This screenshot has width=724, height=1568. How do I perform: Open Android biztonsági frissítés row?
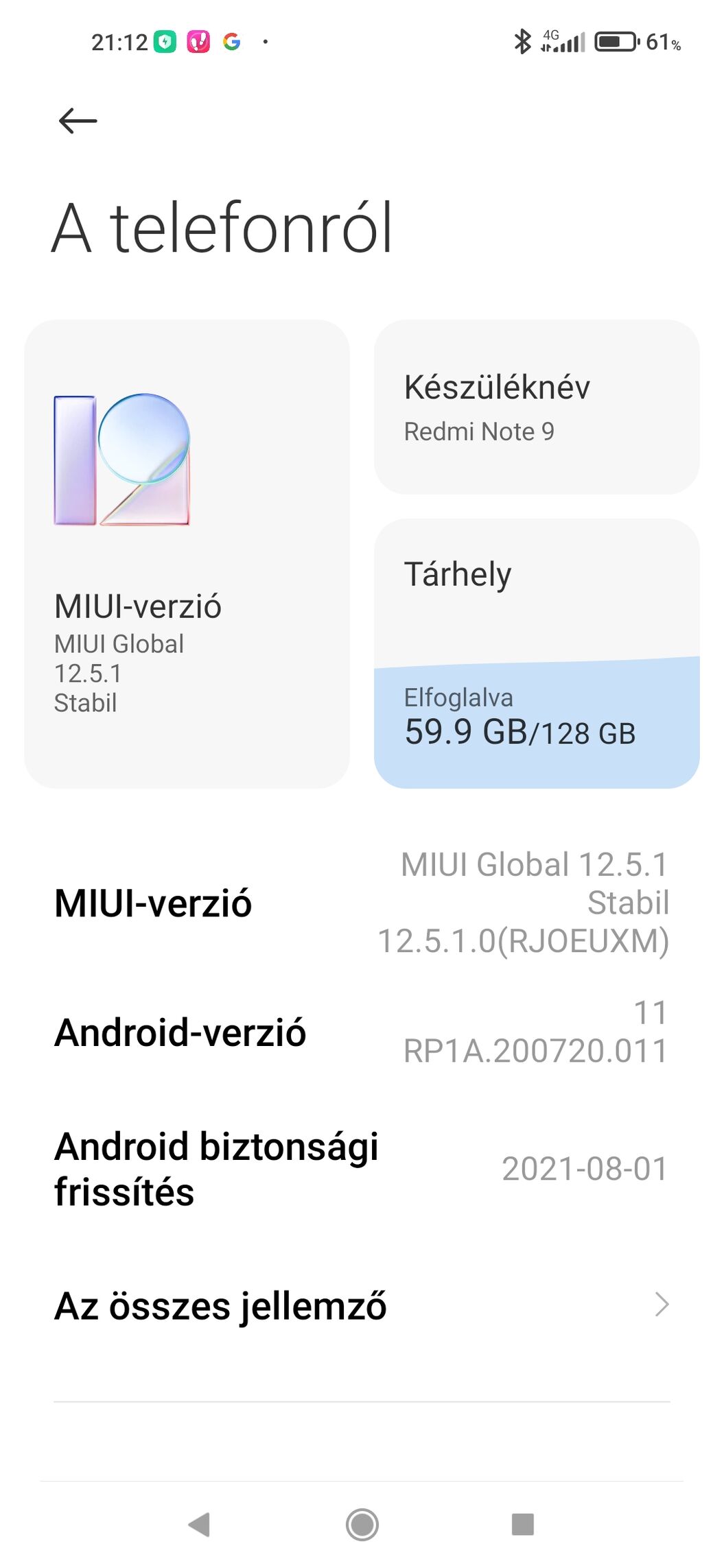(362, 1169)
